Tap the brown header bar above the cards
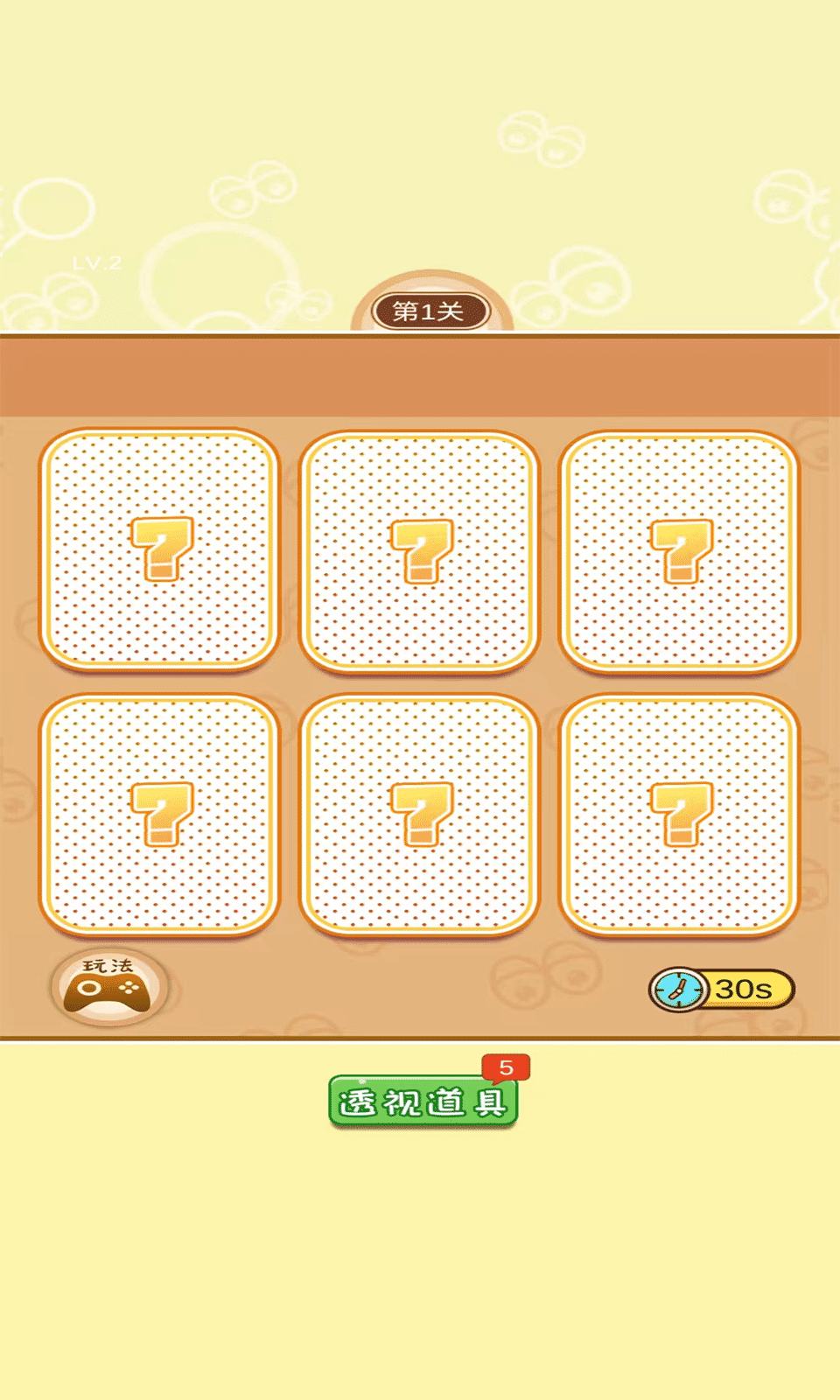 coord(420,374)
